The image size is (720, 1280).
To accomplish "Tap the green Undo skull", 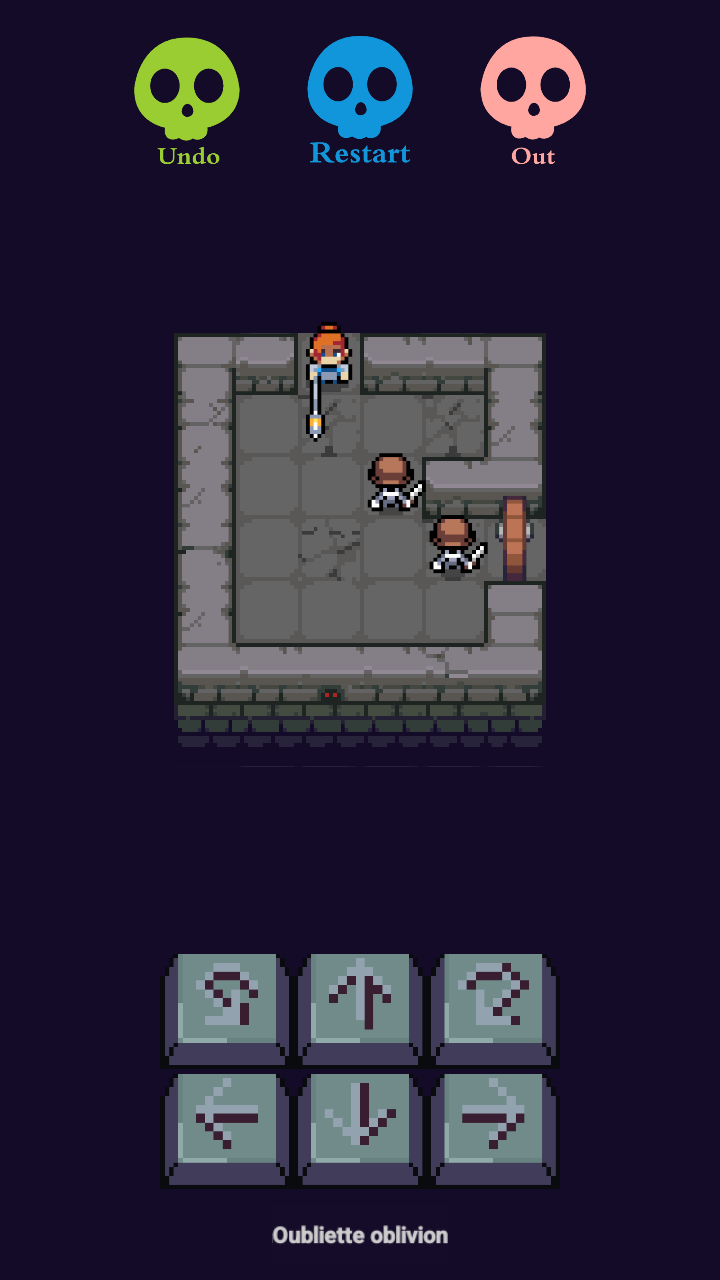I will (187, 101).
